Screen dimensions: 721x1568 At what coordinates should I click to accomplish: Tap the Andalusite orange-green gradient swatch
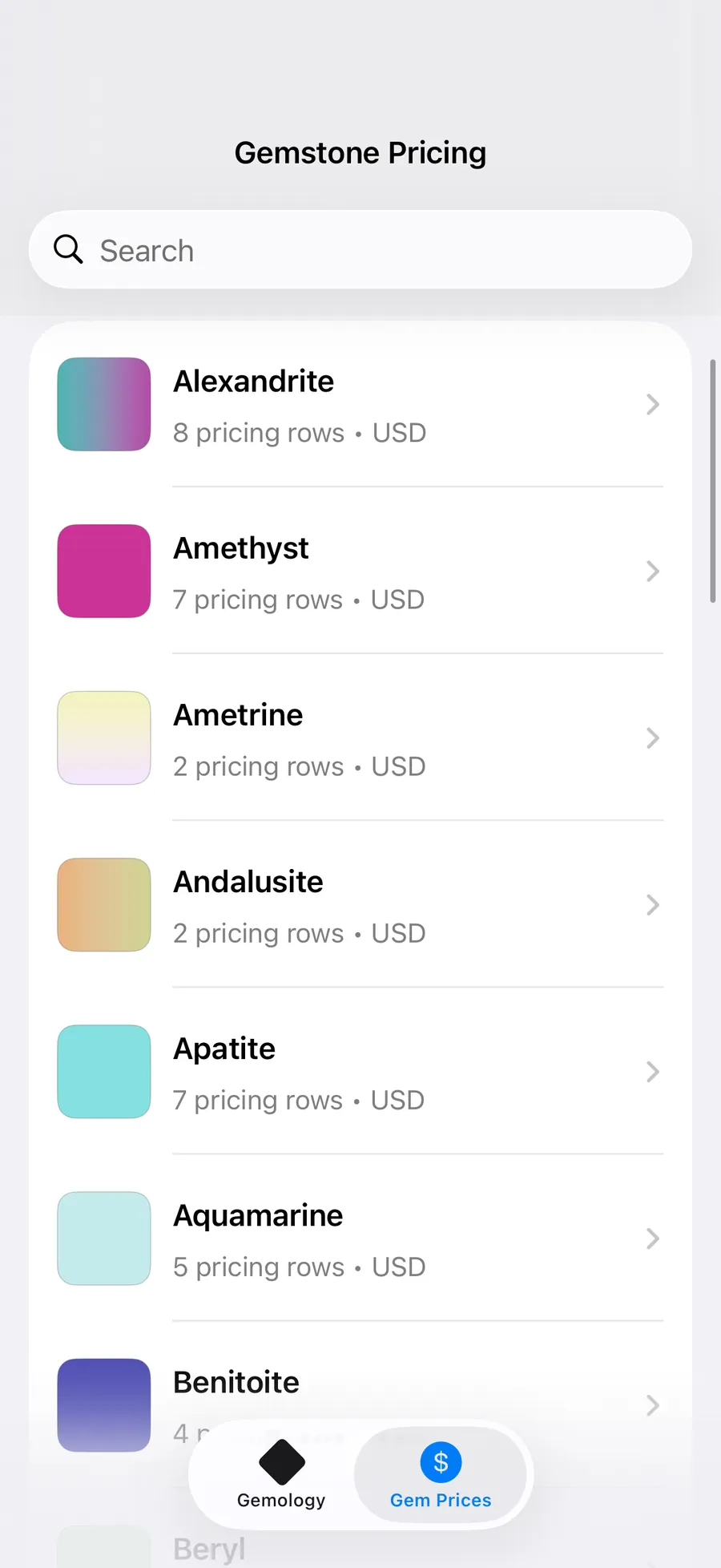click(x=103, y=905)
